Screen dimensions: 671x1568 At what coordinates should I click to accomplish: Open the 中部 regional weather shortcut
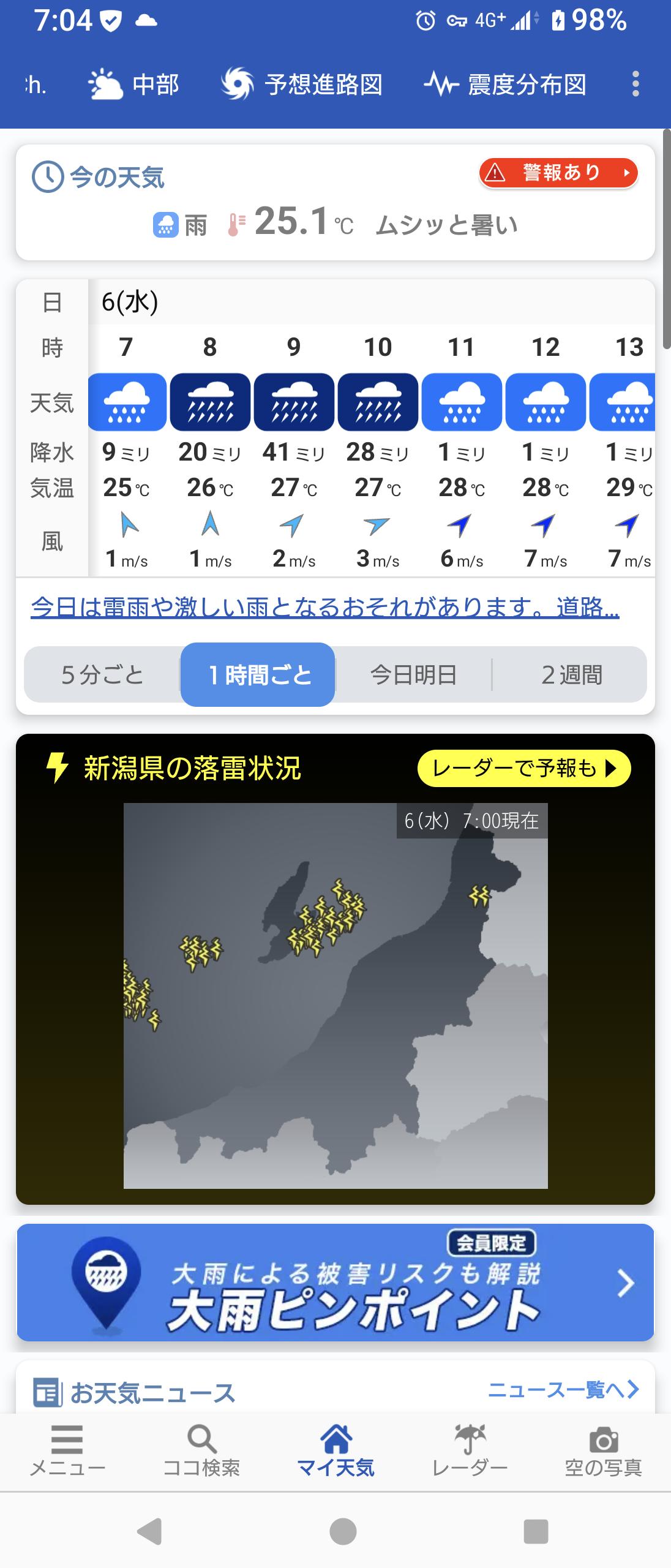[x=134, y=84]
